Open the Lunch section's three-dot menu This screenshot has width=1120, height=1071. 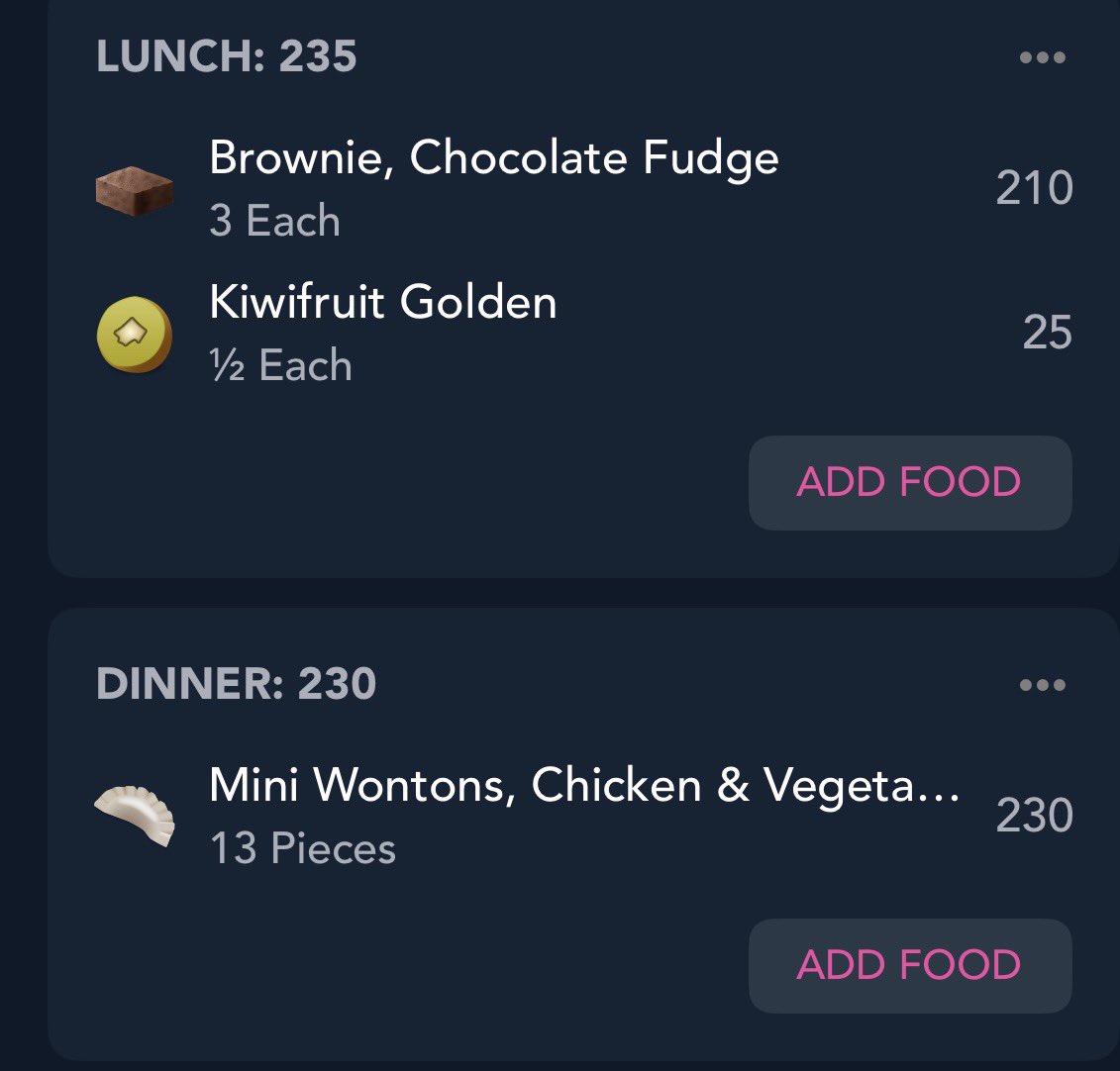point(1042,57)
